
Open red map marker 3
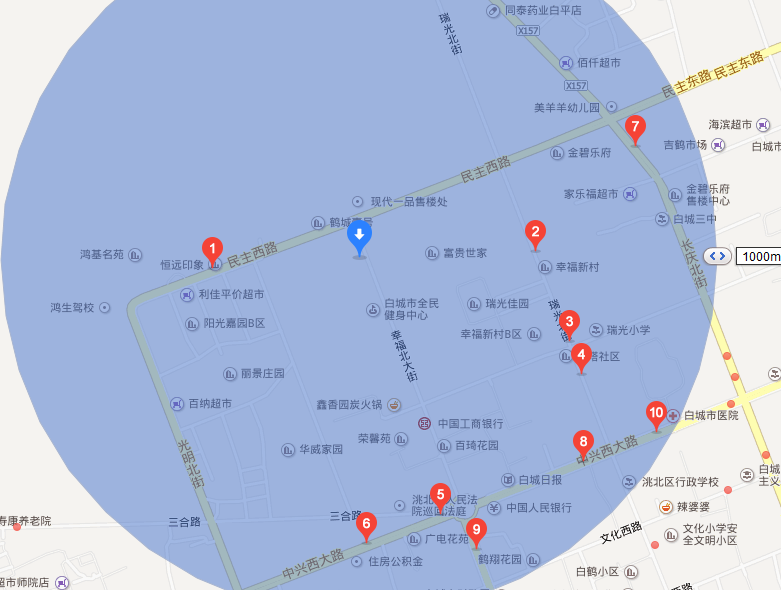pyautogui.click(x=569, y=322)
